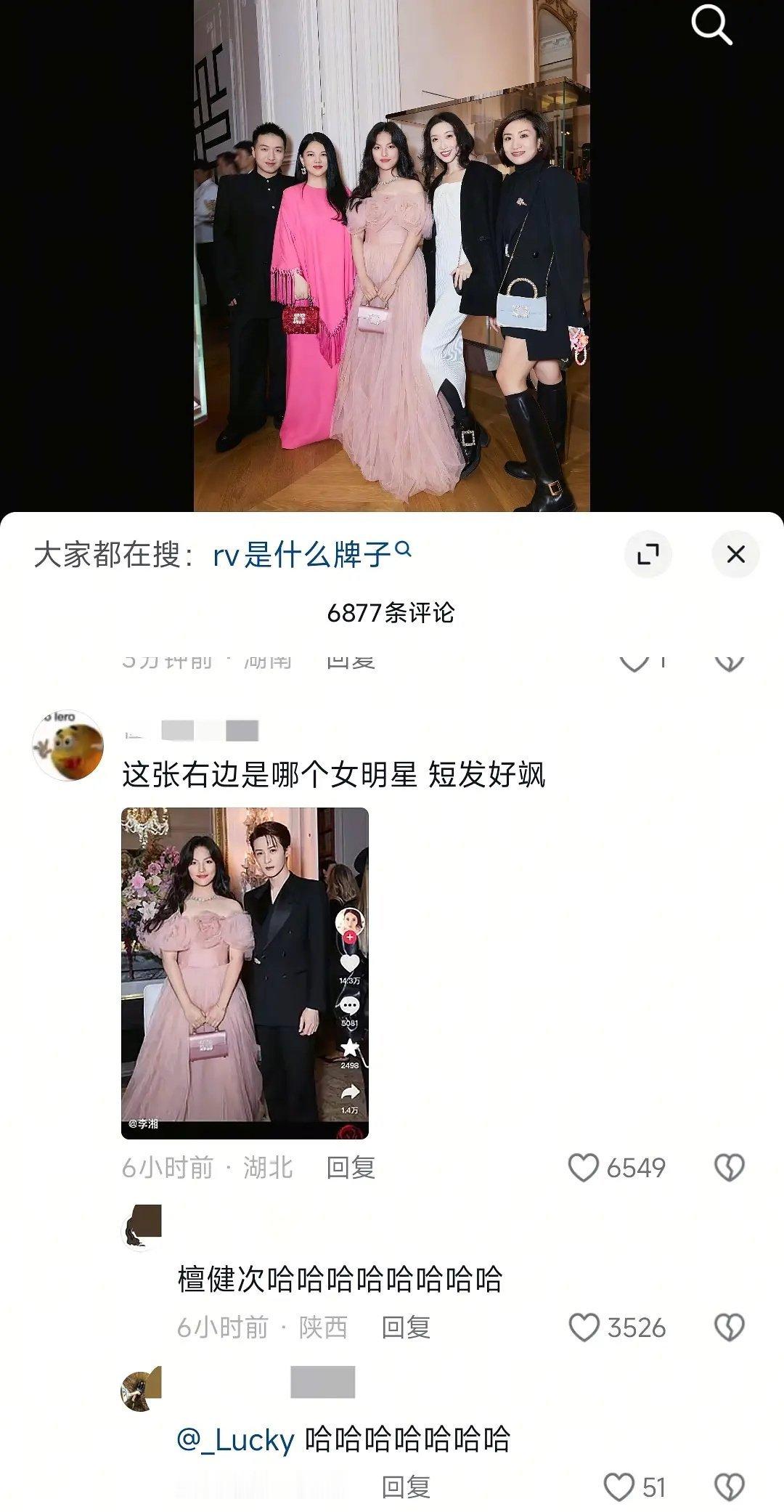The height and width of the screenshot is (1512, 784).
Task: Close the comments panel
Action: [x=735, y=554]
